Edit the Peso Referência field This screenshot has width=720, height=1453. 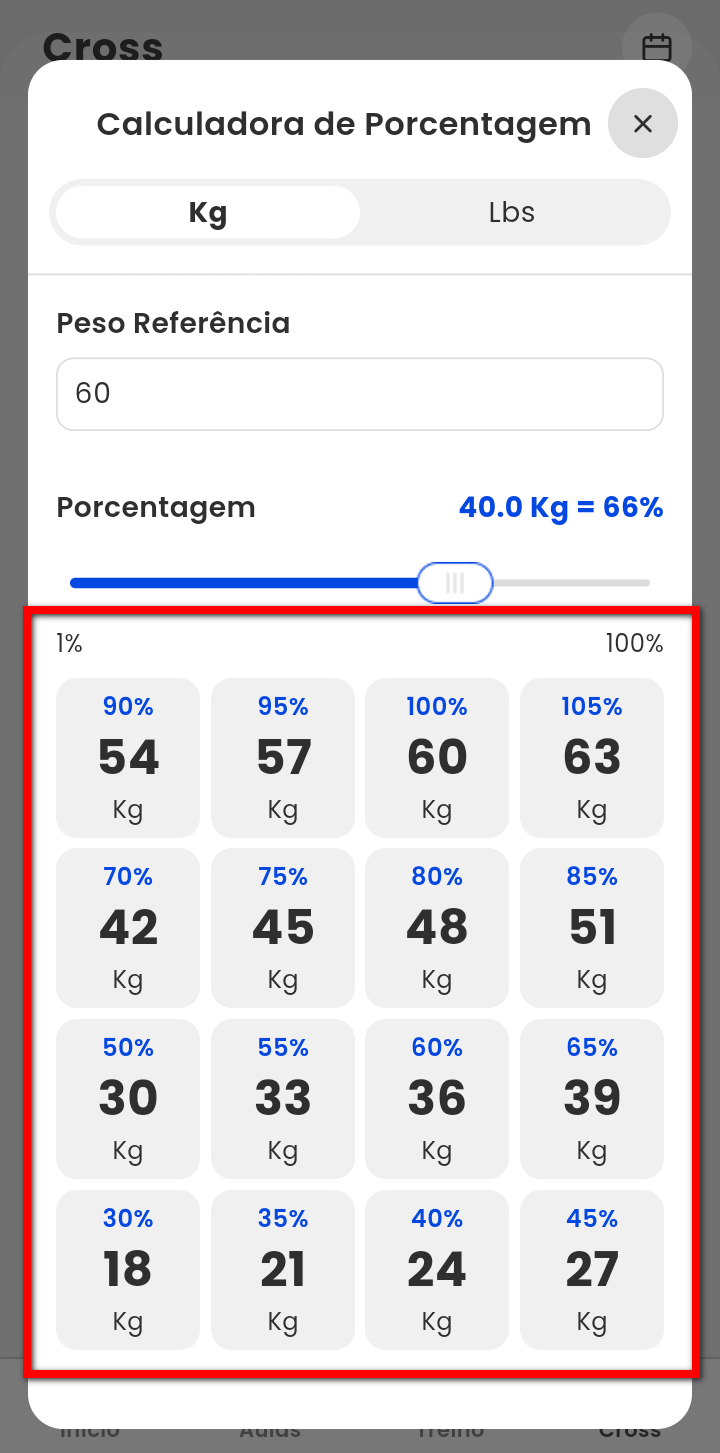click(360, 394)
